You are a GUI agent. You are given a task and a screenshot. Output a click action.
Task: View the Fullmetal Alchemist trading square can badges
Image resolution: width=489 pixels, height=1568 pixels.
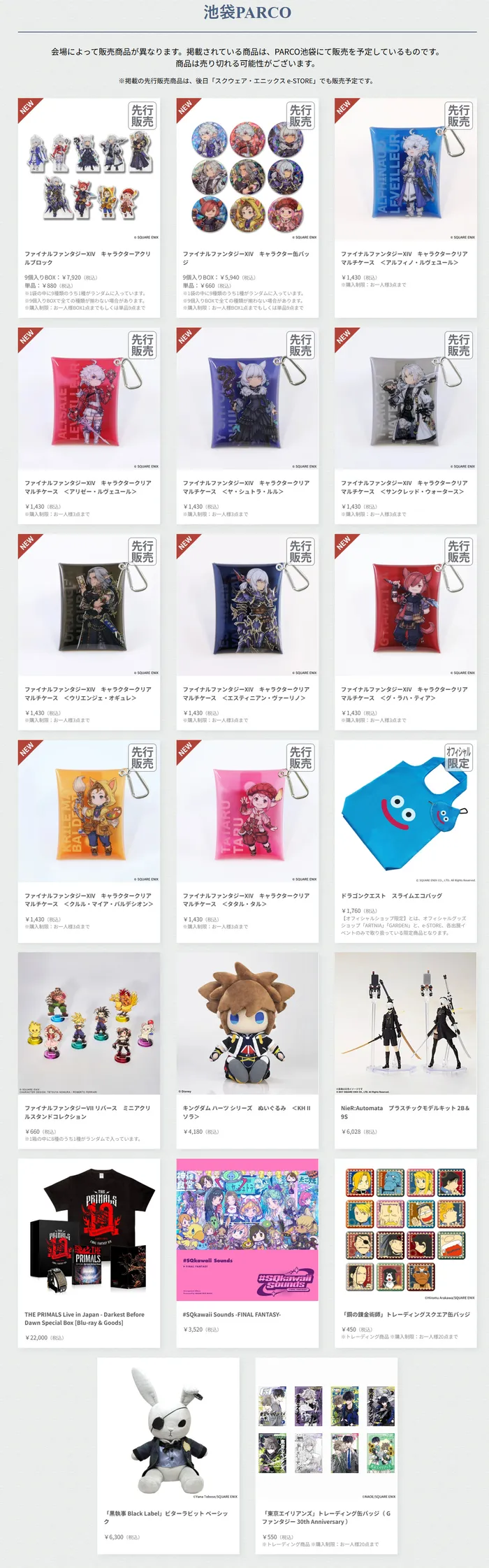405,1230
